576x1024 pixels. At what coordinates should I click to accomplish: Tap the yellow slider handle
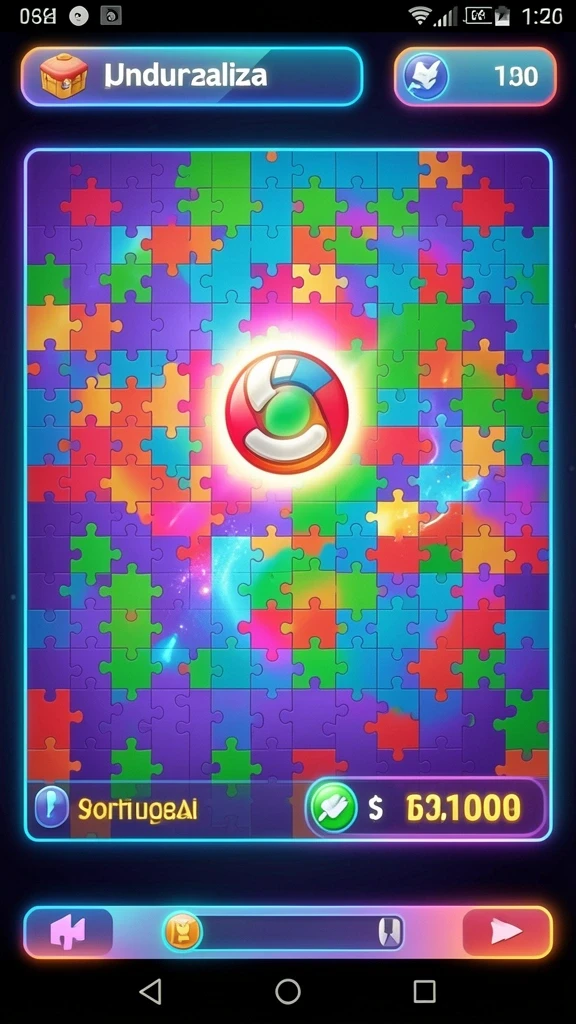click(x=183, y=932)
